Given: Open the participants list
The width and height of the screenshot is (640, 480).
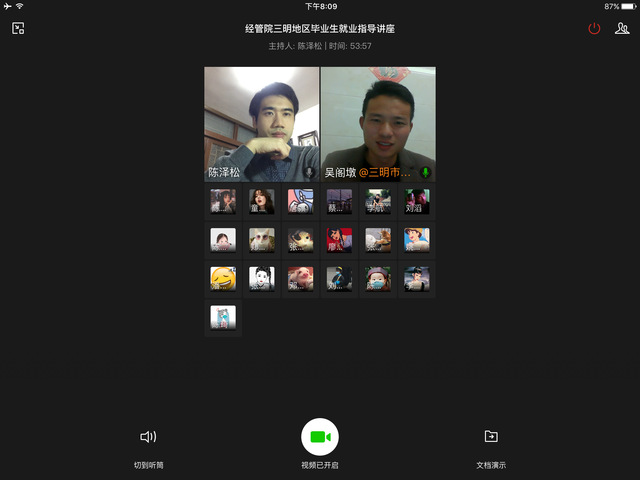Looking at the screenshot, I should pos(621,28).
